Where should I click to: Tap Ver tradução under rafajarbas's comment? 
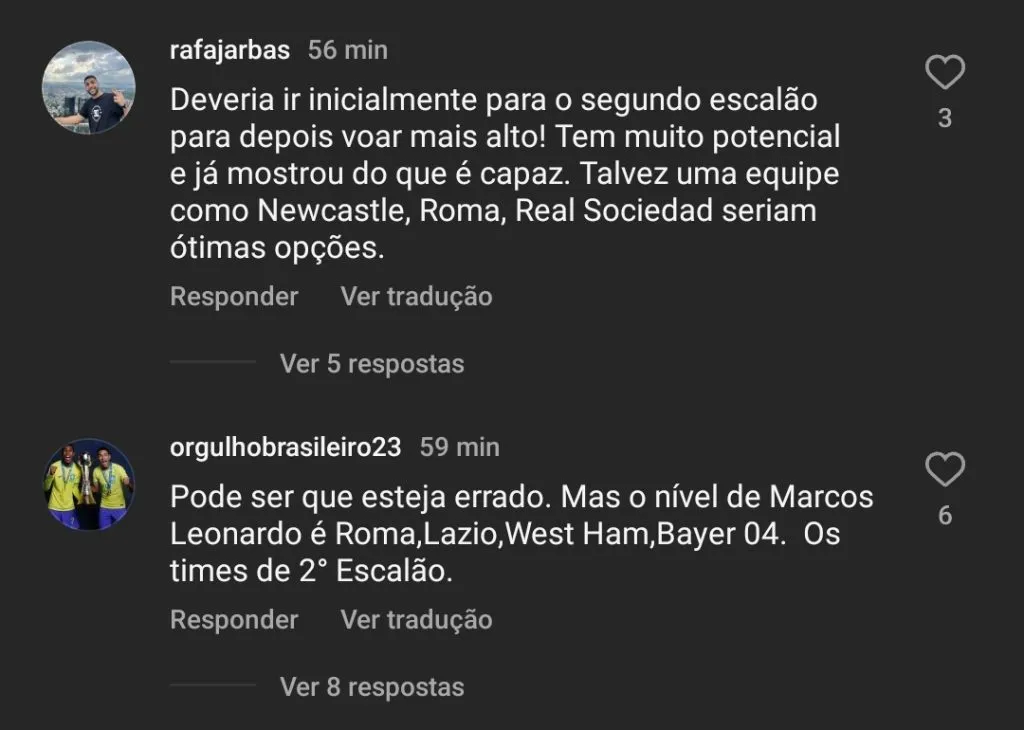416,297
